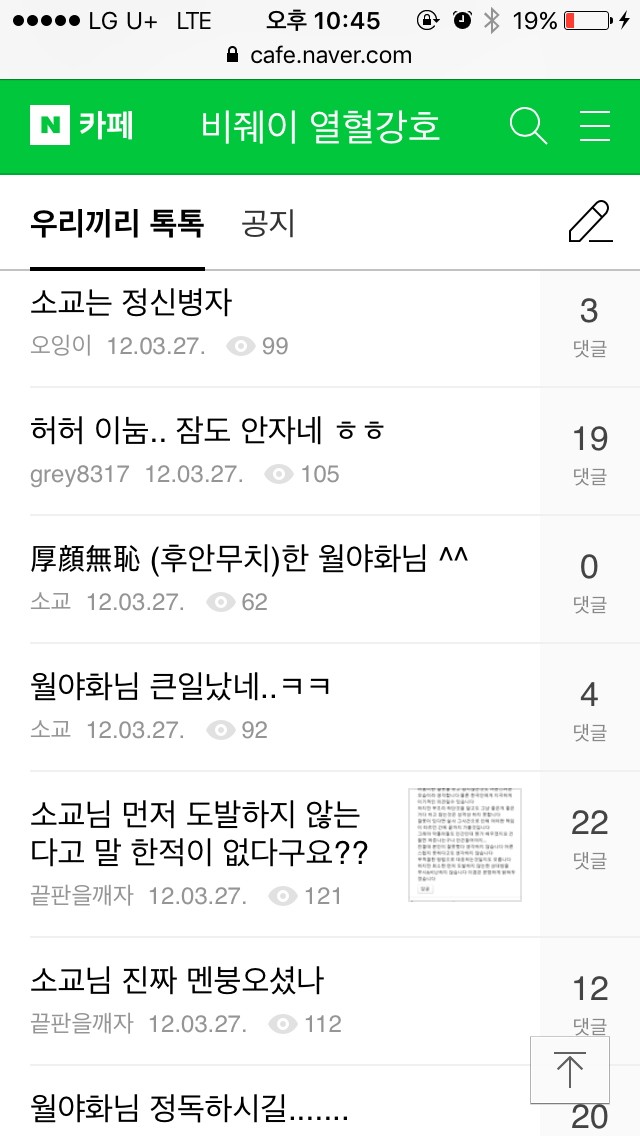Screen dimensions: 640x1136
Task: Select the 우리끼리 톡톡 tab
Action: (x=117, y=223)
